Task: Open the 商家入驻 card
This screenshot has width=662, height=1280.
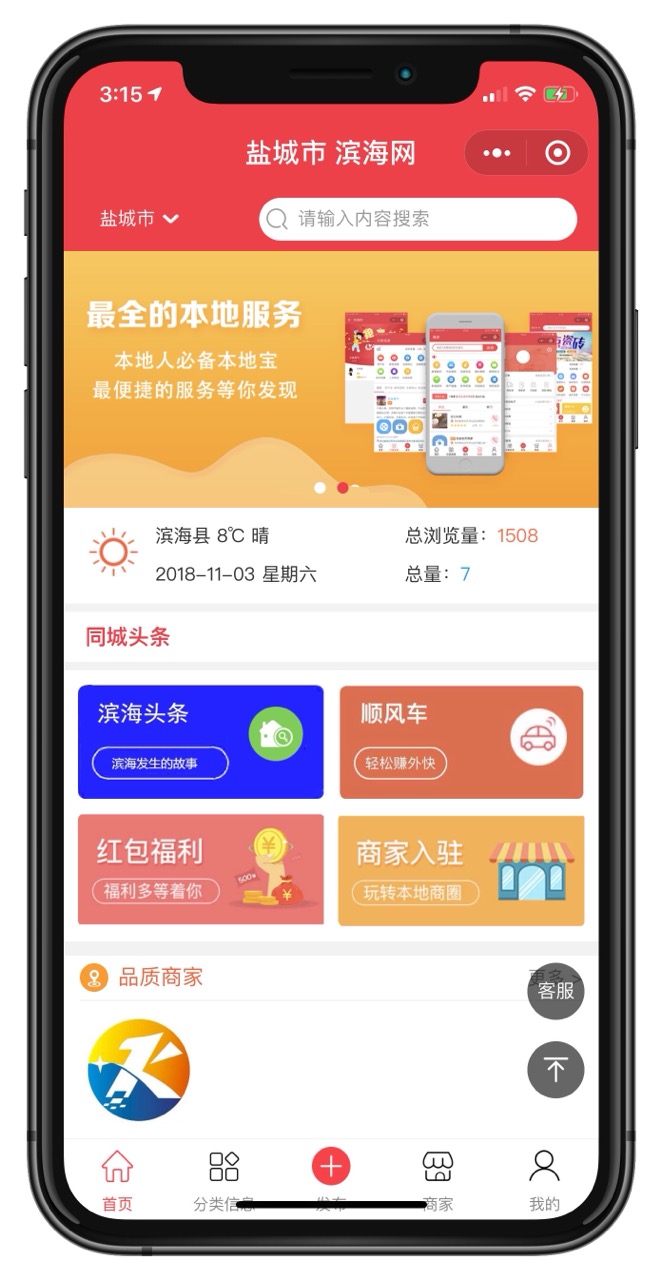Action: pyautogui.click(x=461, y=869)
